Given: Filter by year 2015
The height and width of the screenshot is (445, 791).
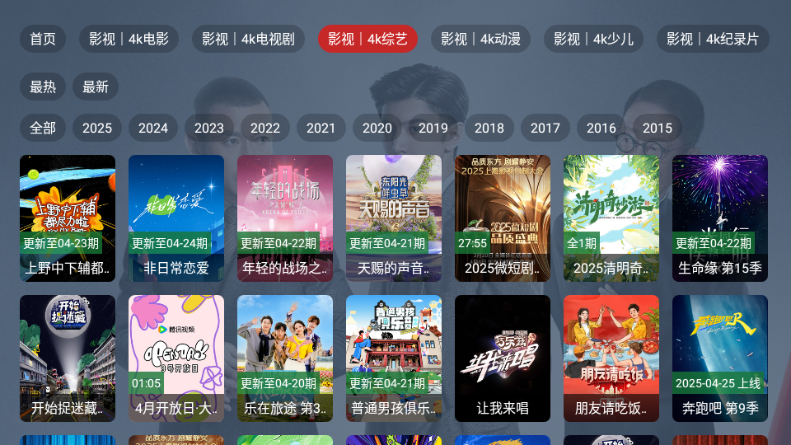Looking at the screenshot, I should pyautogui.click(x=657, y=128).
